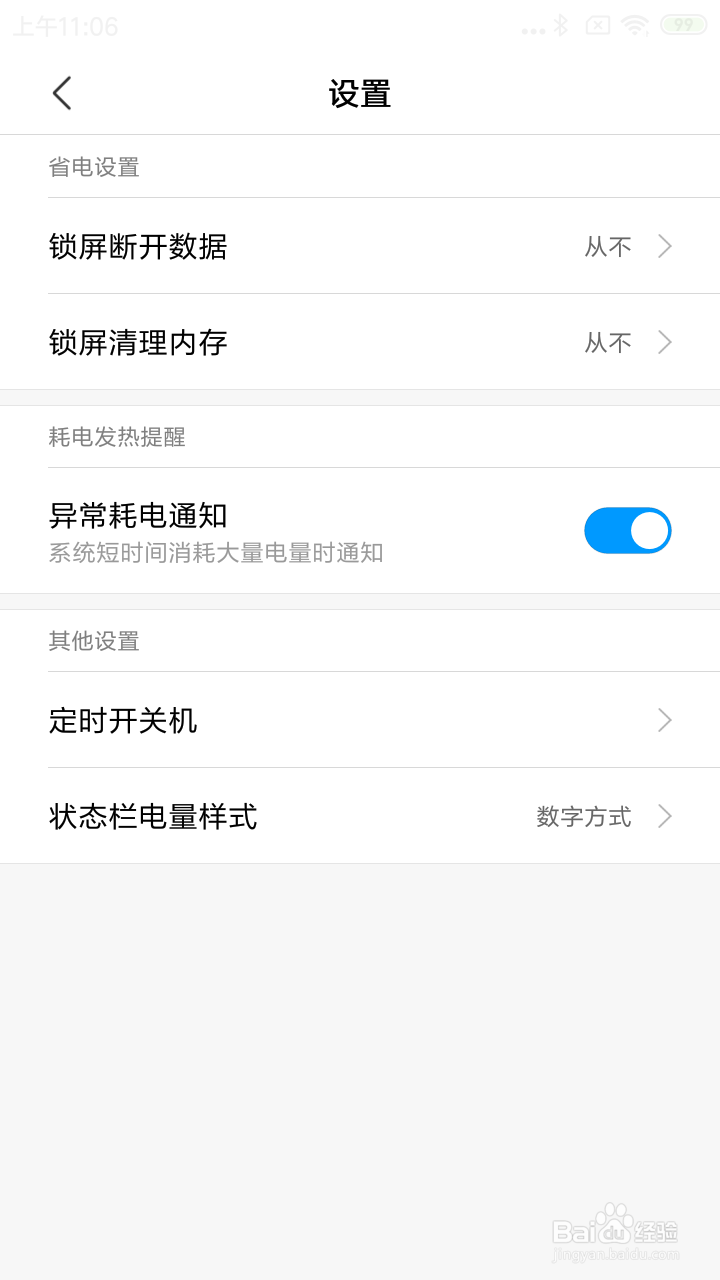
Task: Expand 锁屏断开数据 via its chevron
Action: [665, 247]
